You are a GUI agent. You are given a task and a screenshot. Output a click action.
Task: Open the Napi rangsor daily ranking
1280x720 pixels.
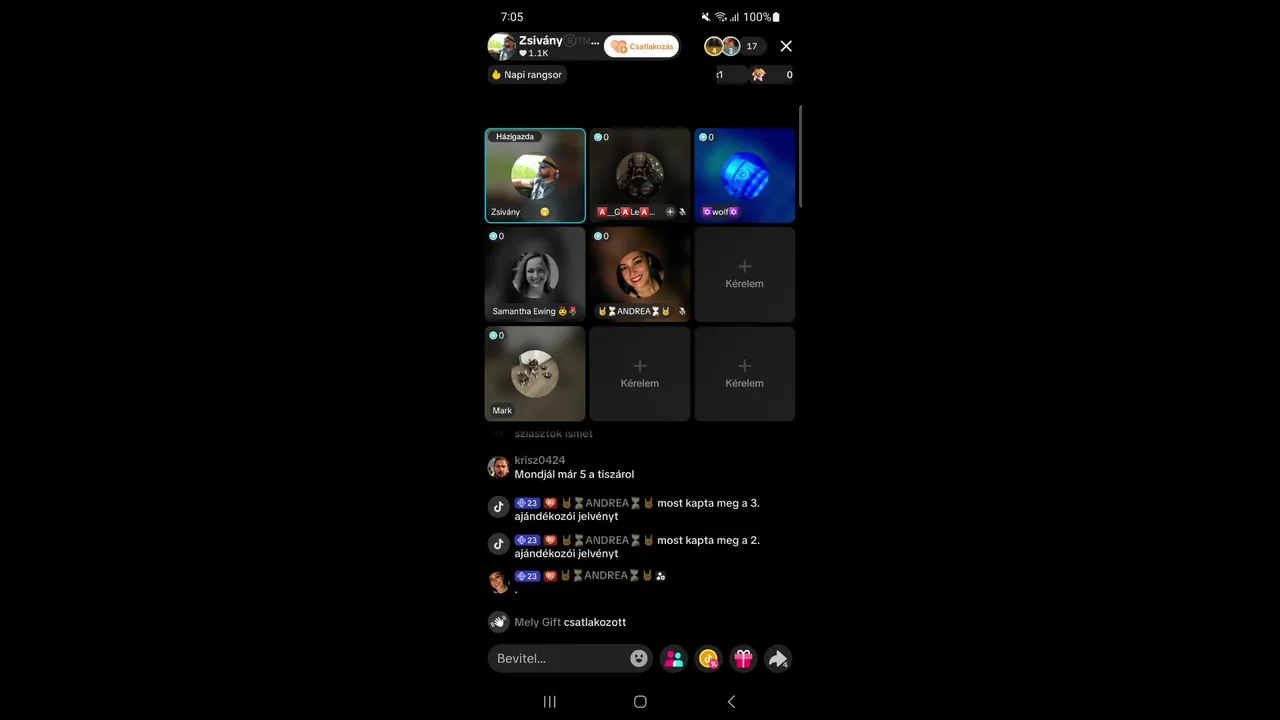(527, 75)
